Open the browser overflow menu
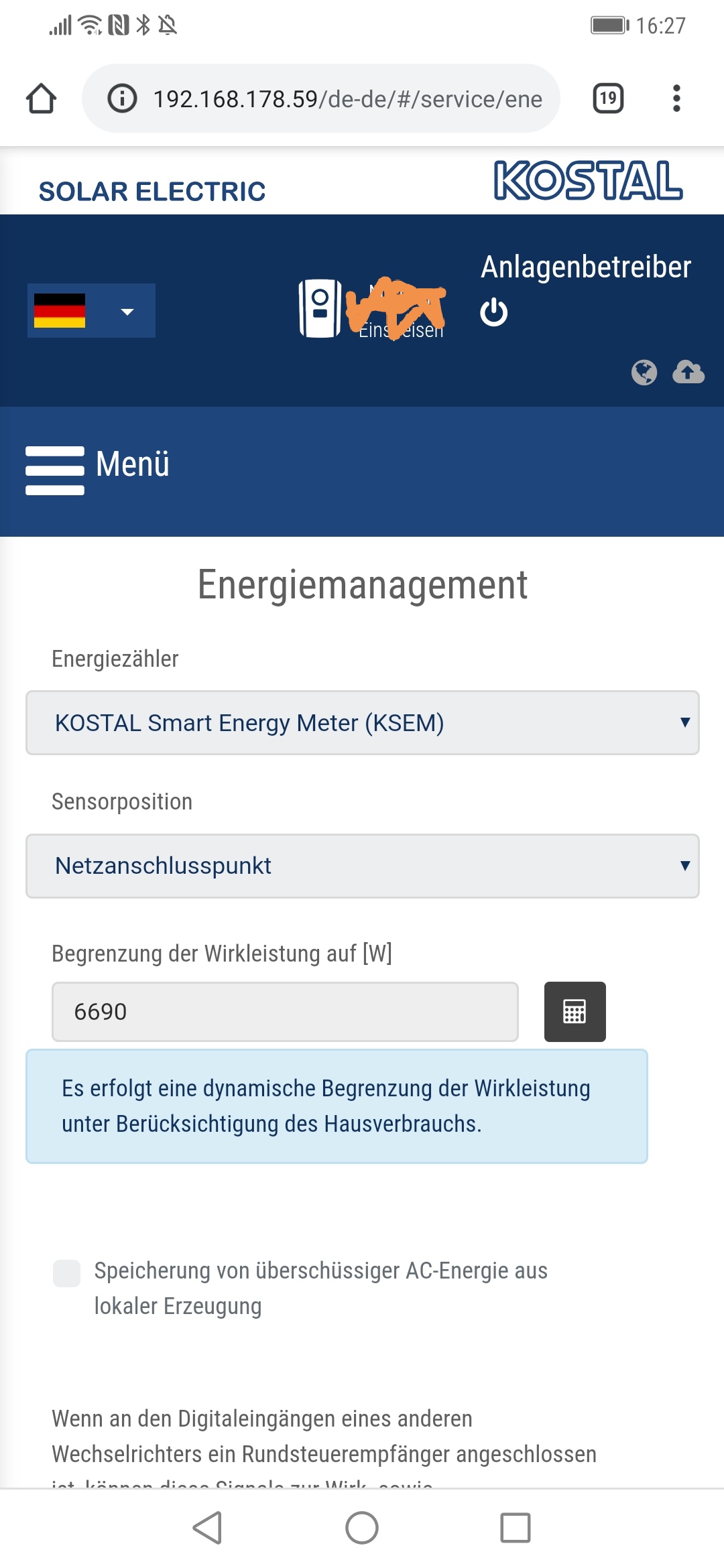This screenshot has width=724, height=1568. pyautogui.click(x=676, y=99)
